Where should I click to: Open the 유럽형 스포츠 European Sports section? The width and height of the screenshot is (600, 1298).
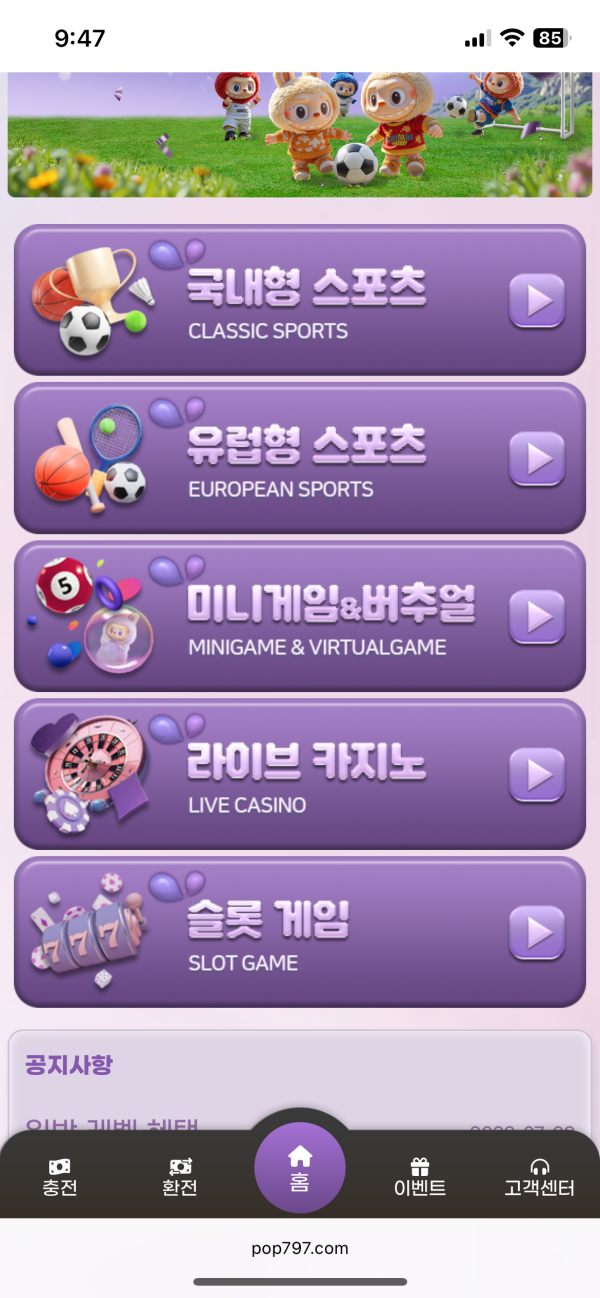[300, 458]
